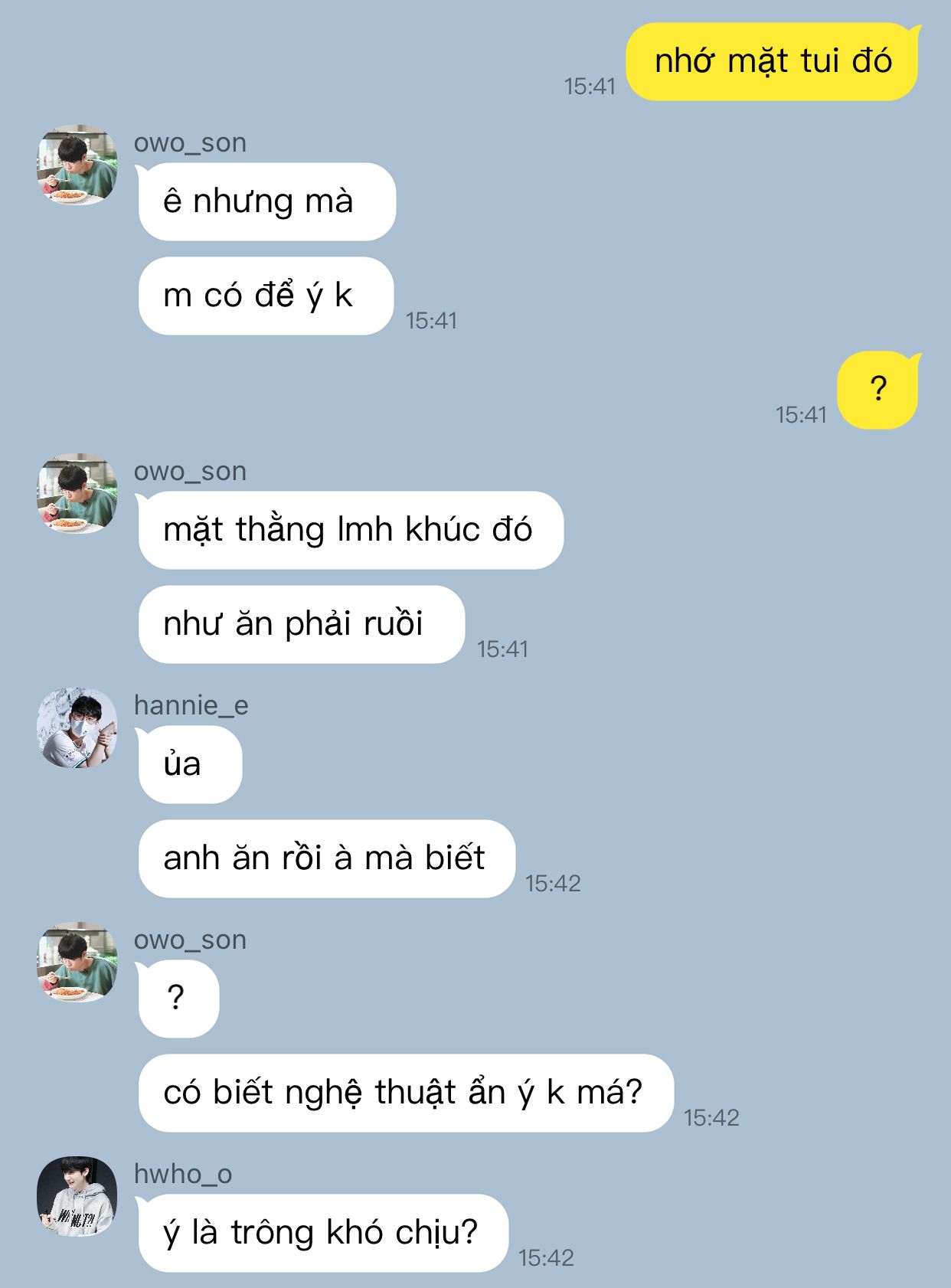The image size is (951, 1288).
Task: Open hannie_e's profile picture
Action: point(77,727)
